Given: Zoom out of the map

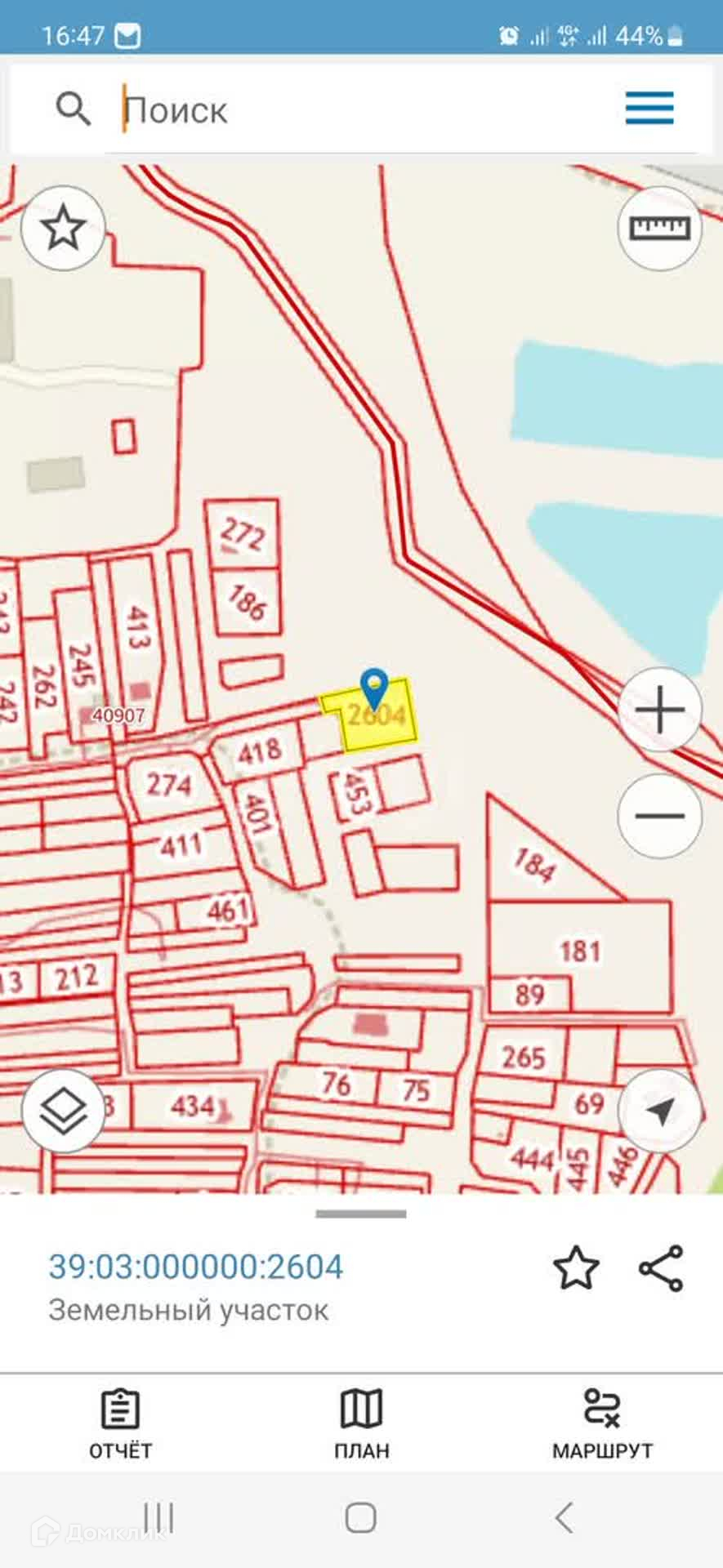Looking at the screenshot, I should 659,815.
